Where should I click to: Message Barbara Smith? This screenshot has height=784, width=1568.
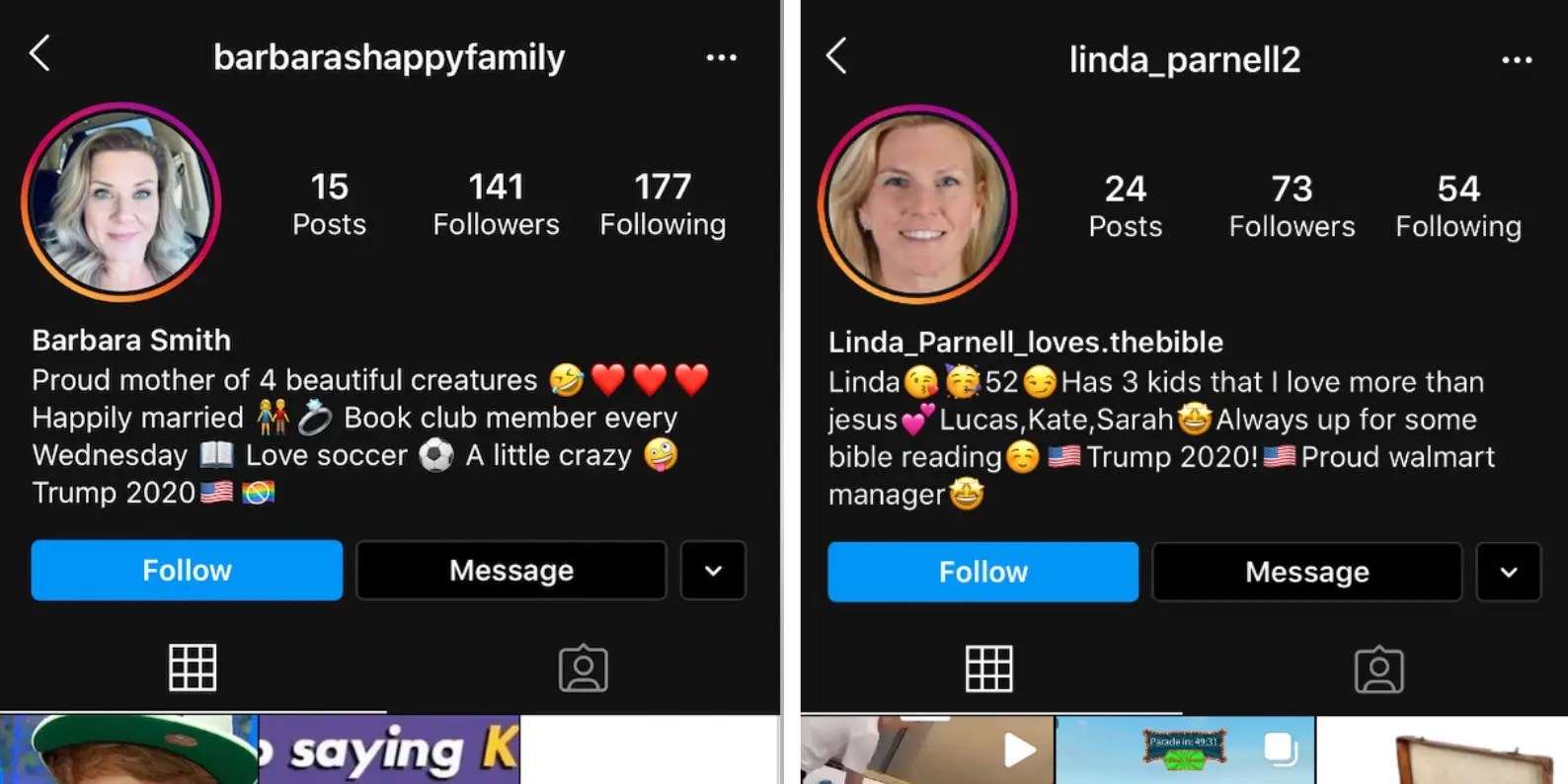pyautogui.click(x=510, y=570)
